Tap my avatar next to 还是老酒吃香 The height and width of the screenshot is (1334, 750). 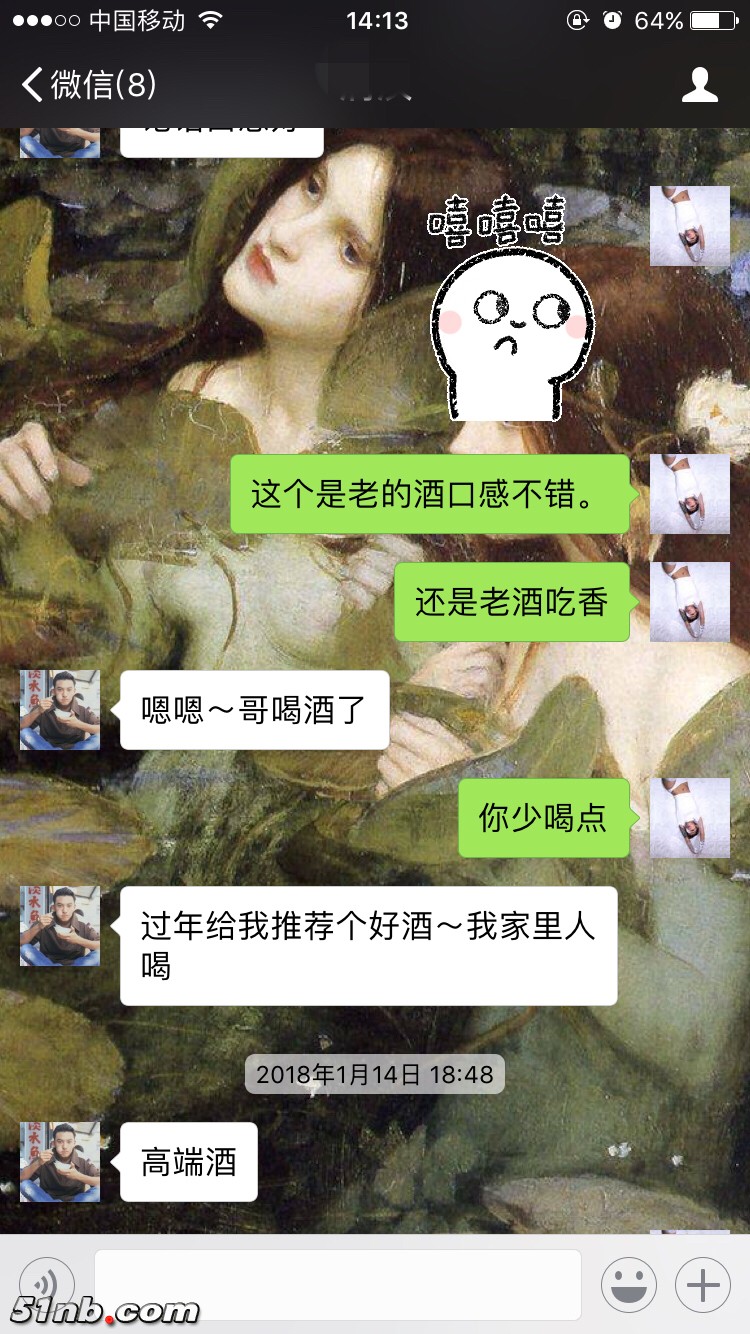click(x=690, y=602)
